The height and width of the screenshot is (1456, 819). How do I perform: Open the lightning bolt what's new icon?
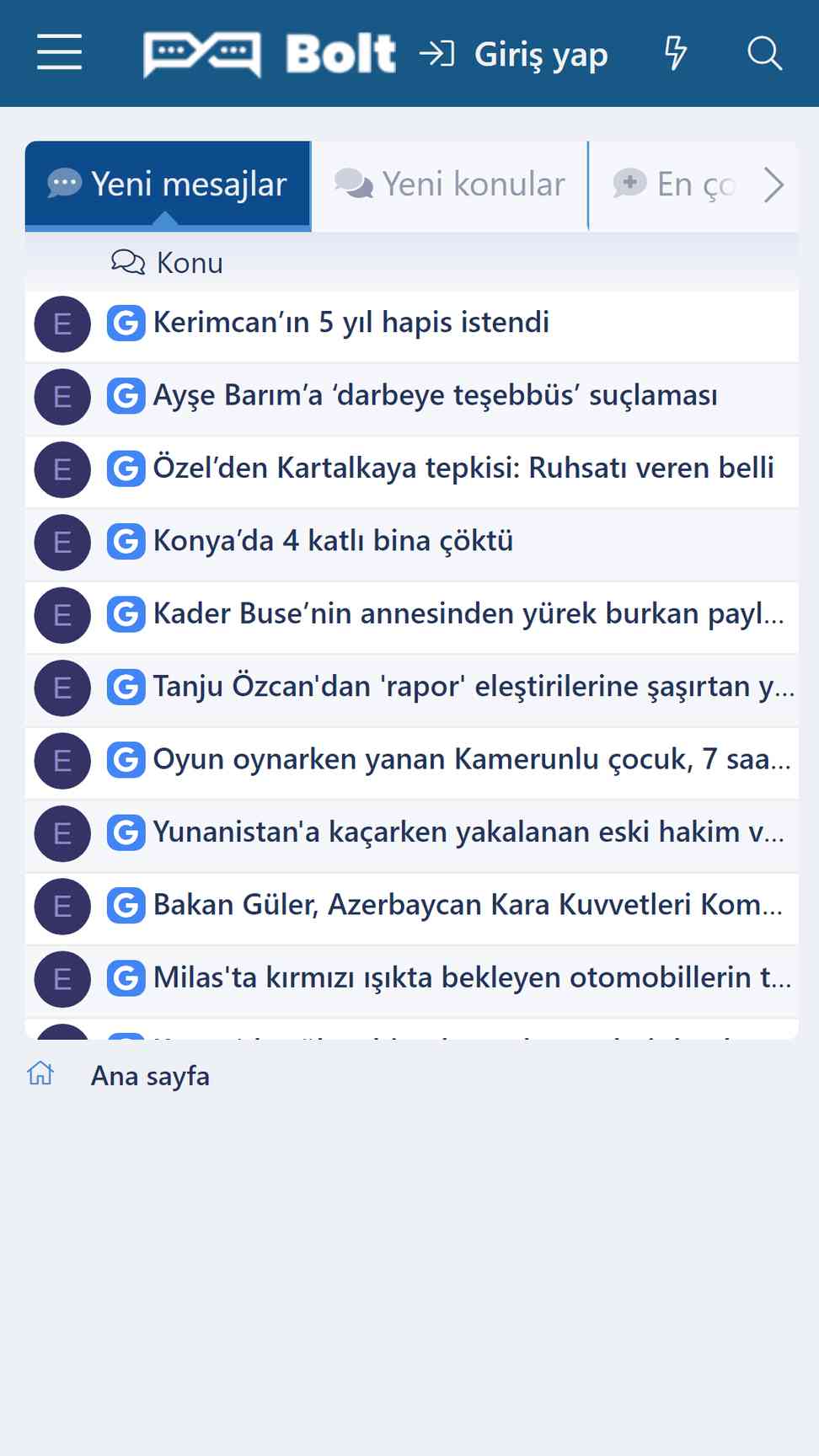coord(676,53)
